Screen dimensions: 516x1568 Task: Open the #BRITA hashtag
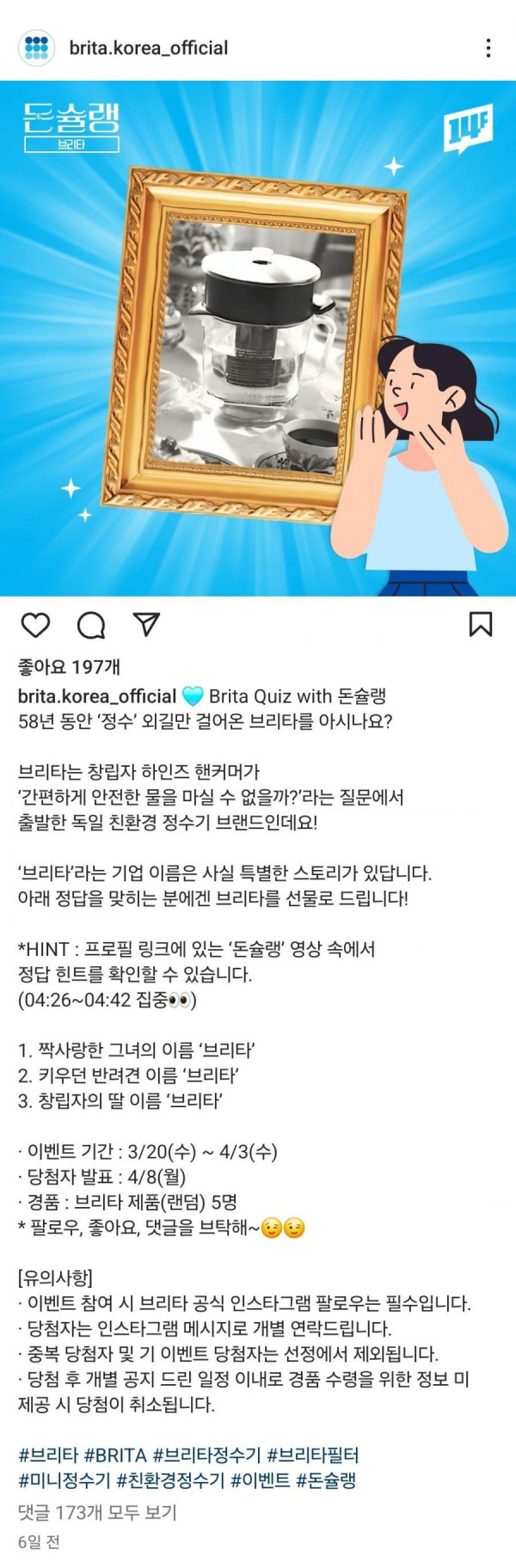115,1455
